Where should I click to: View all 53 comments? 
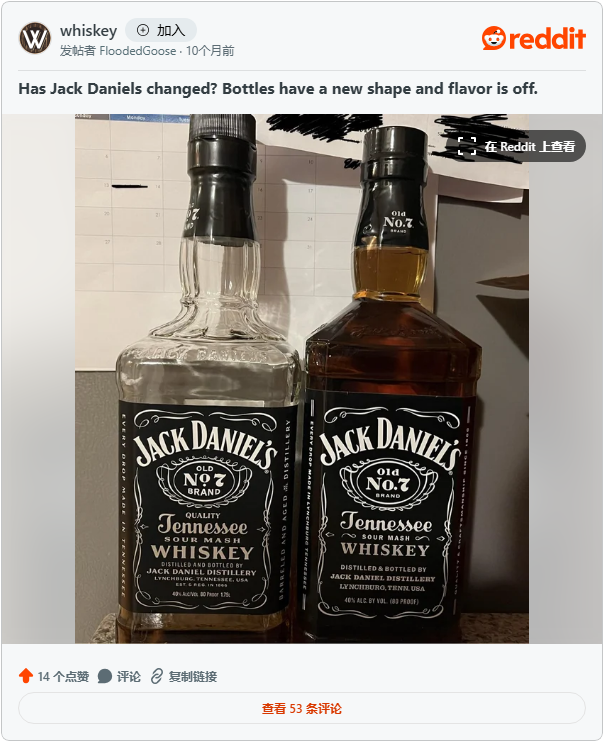pyautogui.click(x=301, y=708)
